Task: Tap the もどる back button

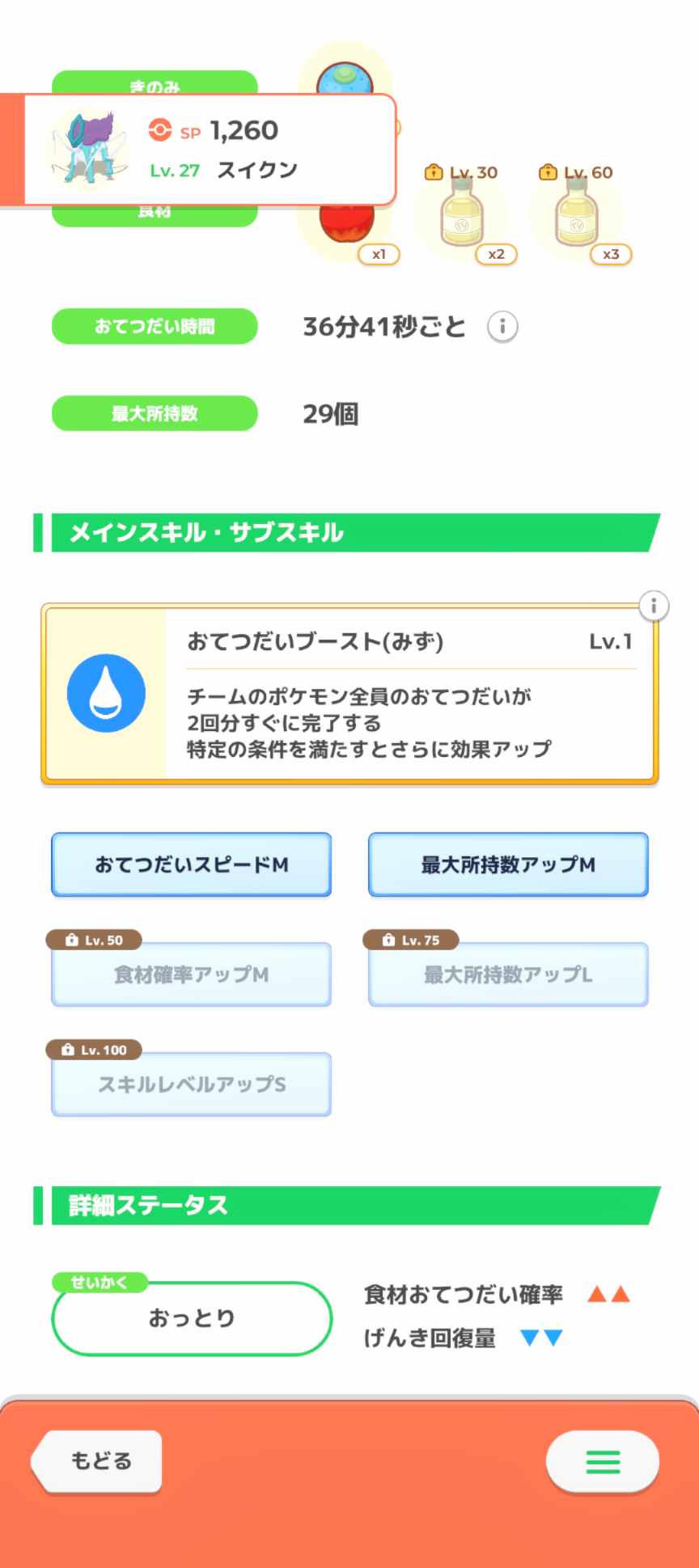Action: coord(100,1461)
